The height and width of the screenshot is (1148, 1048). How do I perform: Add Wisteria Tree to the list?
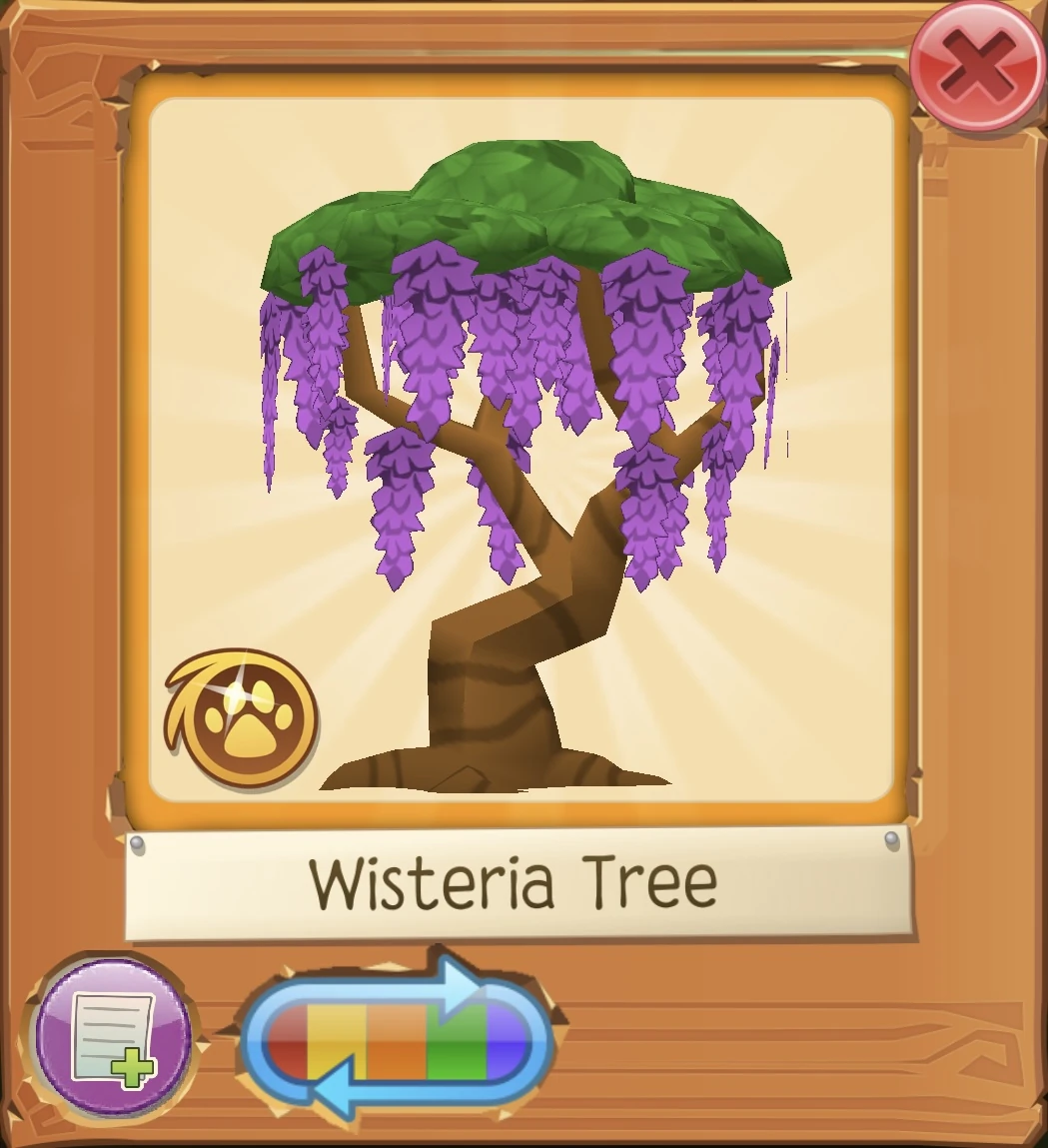113,1038
